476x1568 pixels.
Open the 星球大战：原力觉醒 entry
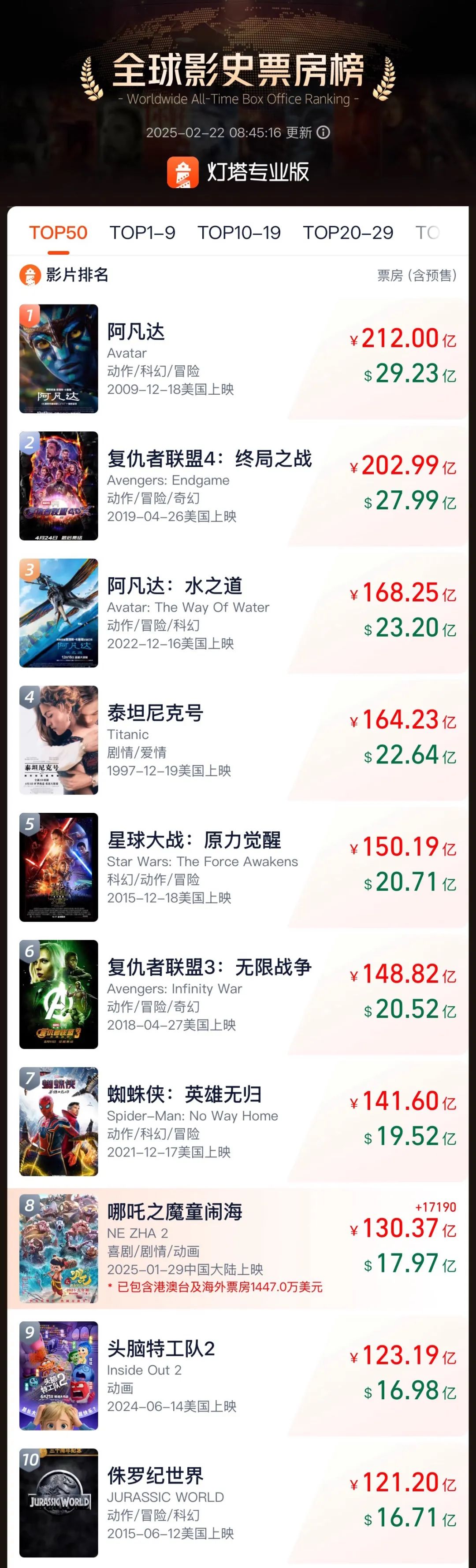point(238,867)
